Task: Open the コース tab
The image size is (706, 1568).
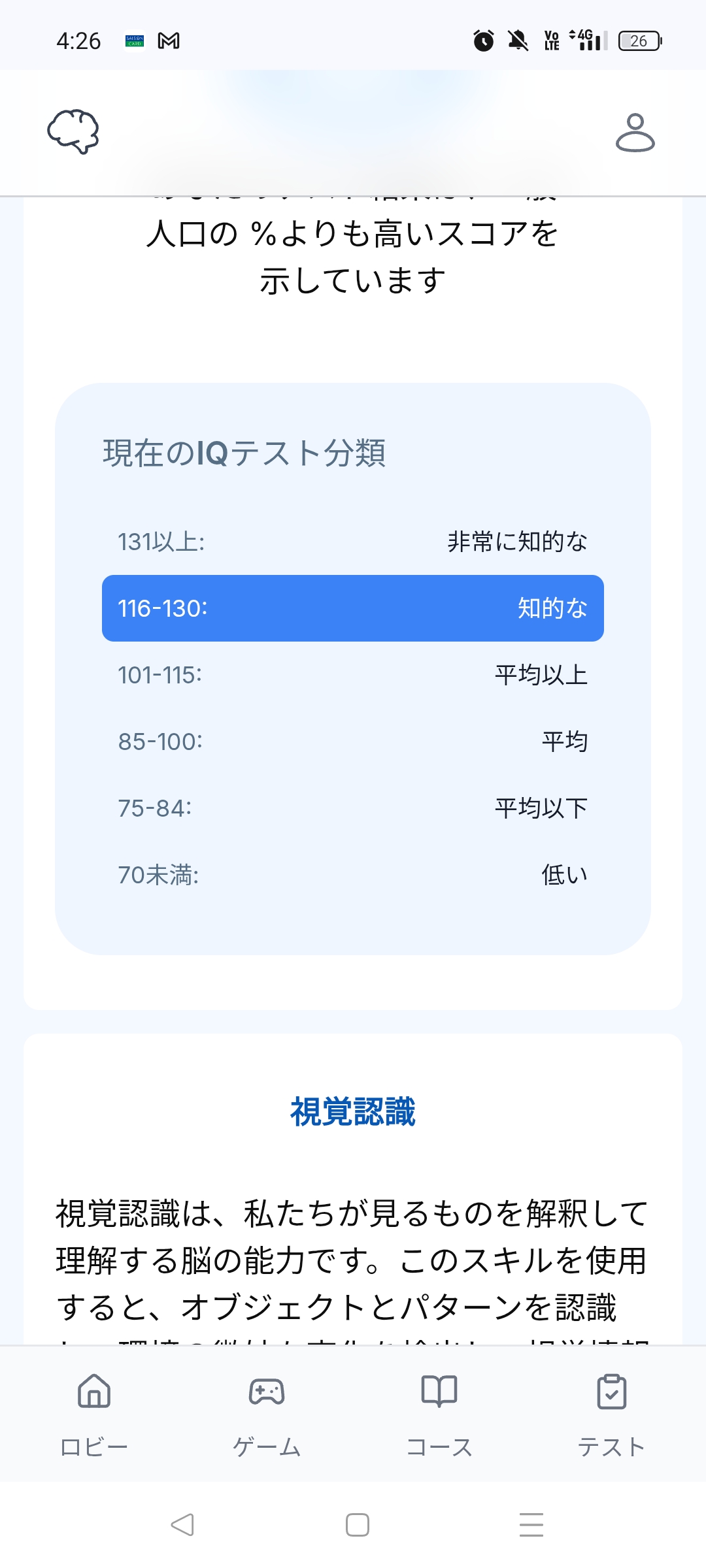Action: 439,1415
